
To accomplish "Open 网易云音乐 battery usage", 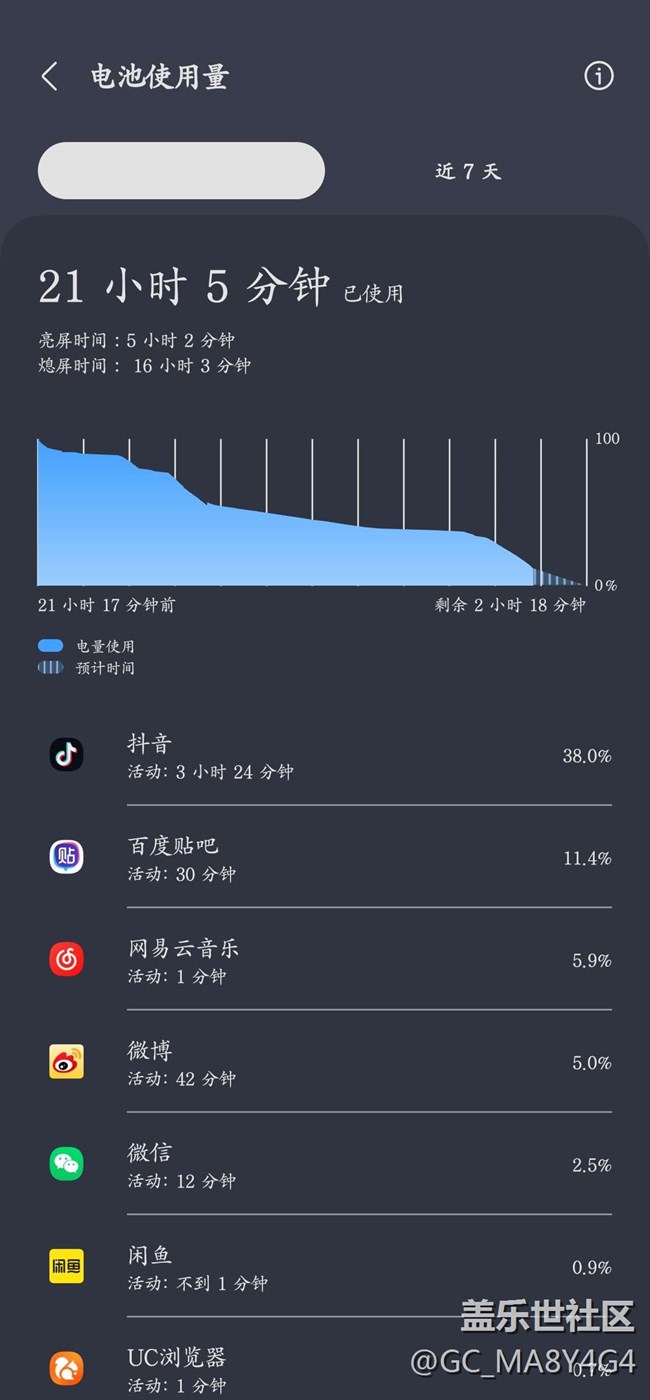I will tap(330, 960).
